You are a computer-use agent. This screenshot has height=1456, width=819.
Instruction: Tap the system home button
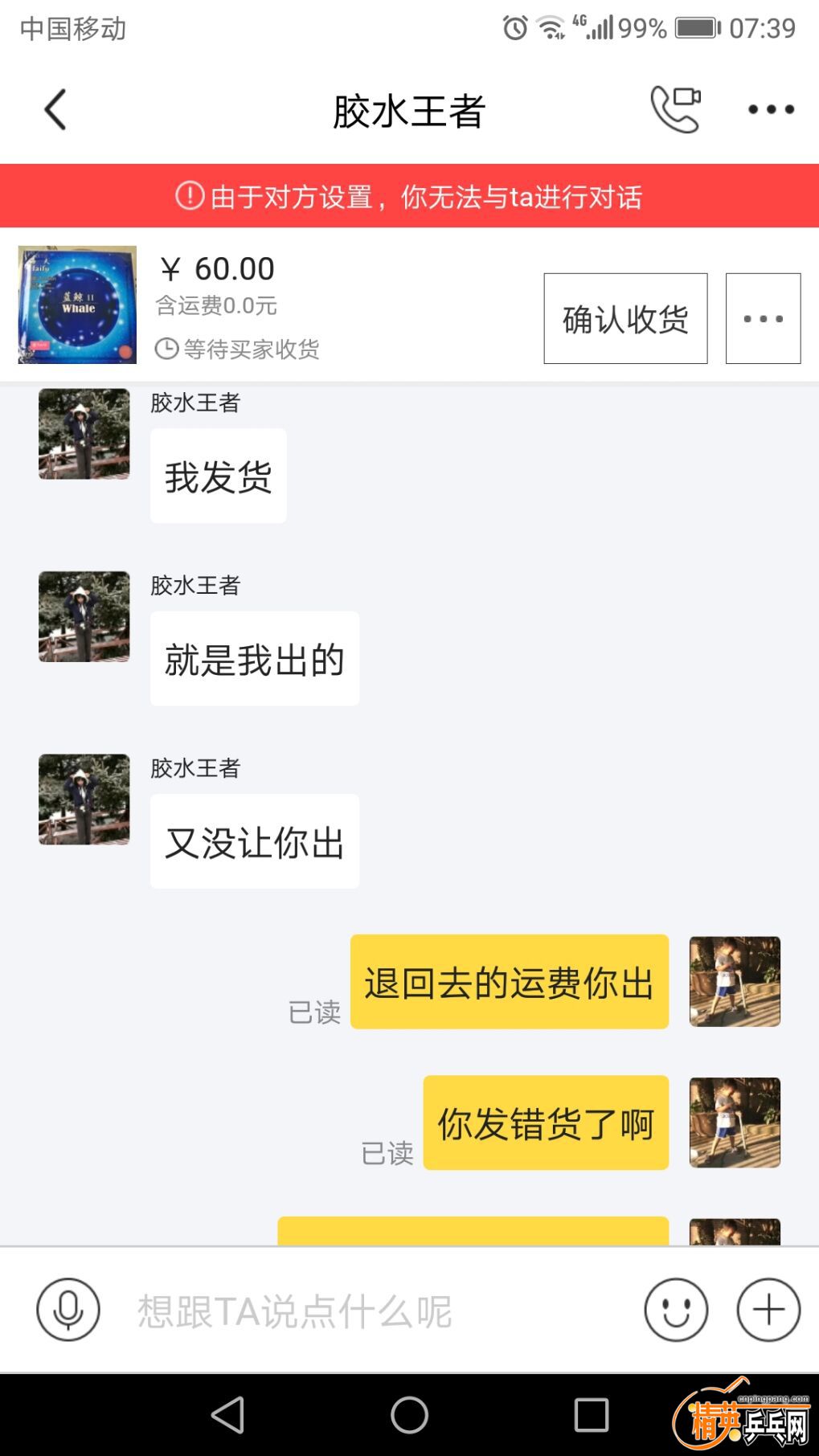tap(409, 1414)
